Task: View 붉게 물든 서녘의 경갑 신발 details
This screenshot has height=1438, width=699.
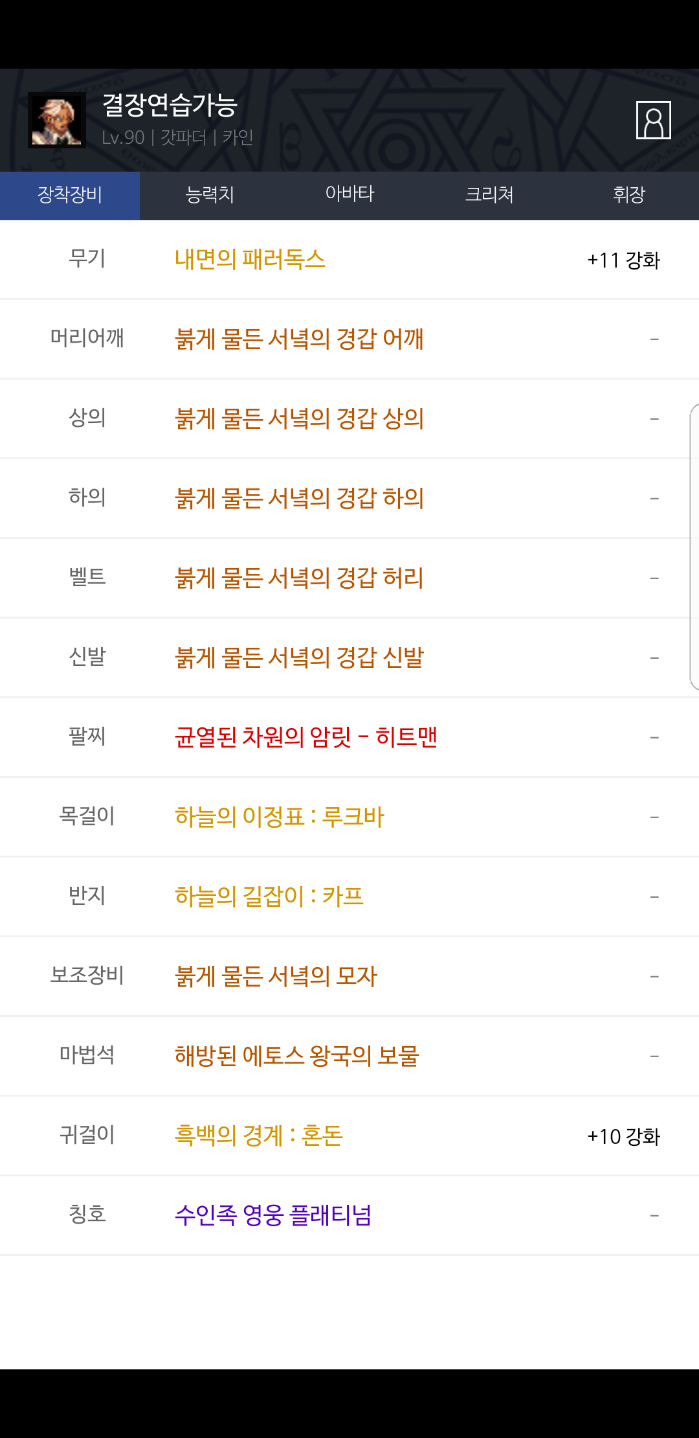Action: 299,657
